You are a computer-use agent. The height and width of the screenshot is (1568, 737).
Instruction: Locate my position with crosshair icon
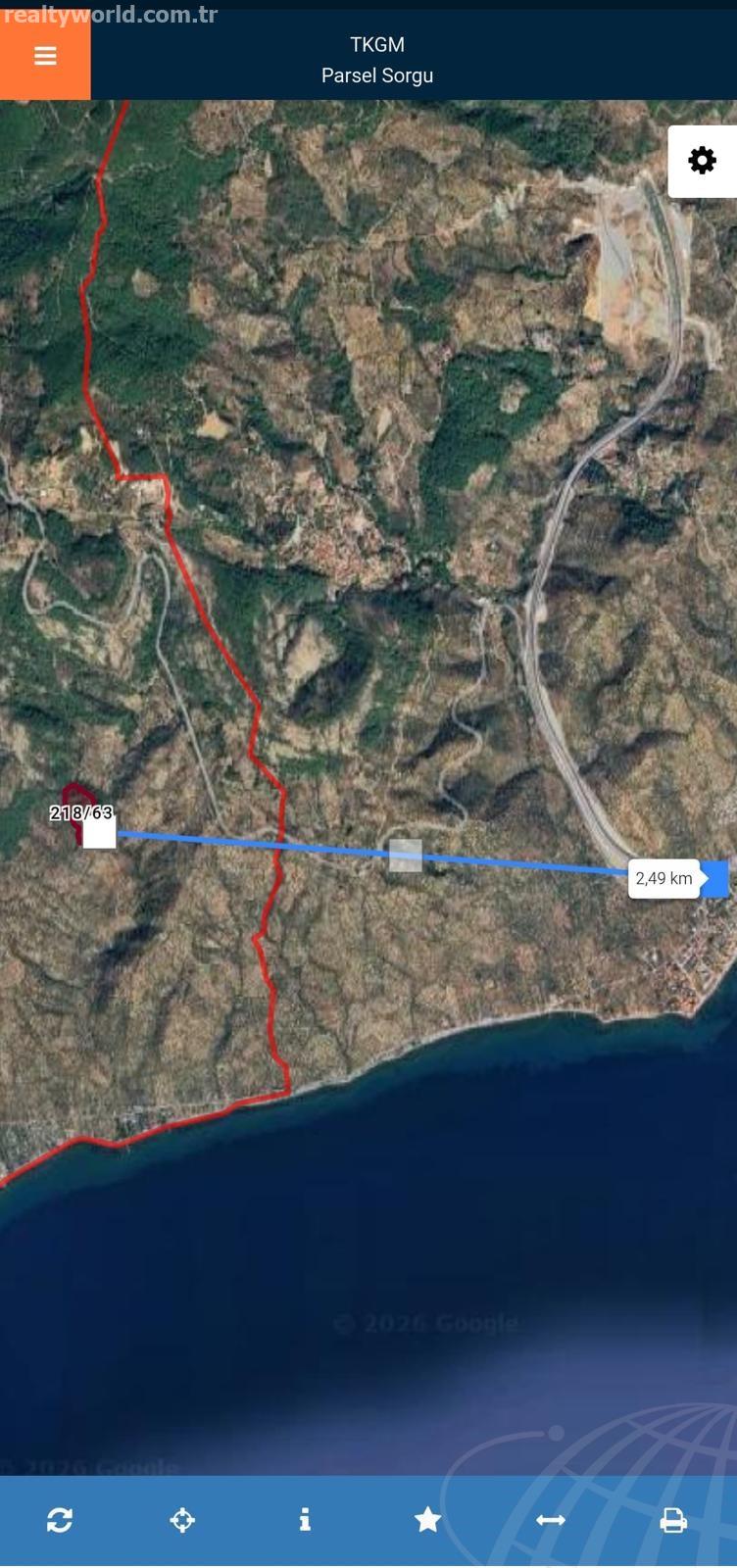(182, 1520)
